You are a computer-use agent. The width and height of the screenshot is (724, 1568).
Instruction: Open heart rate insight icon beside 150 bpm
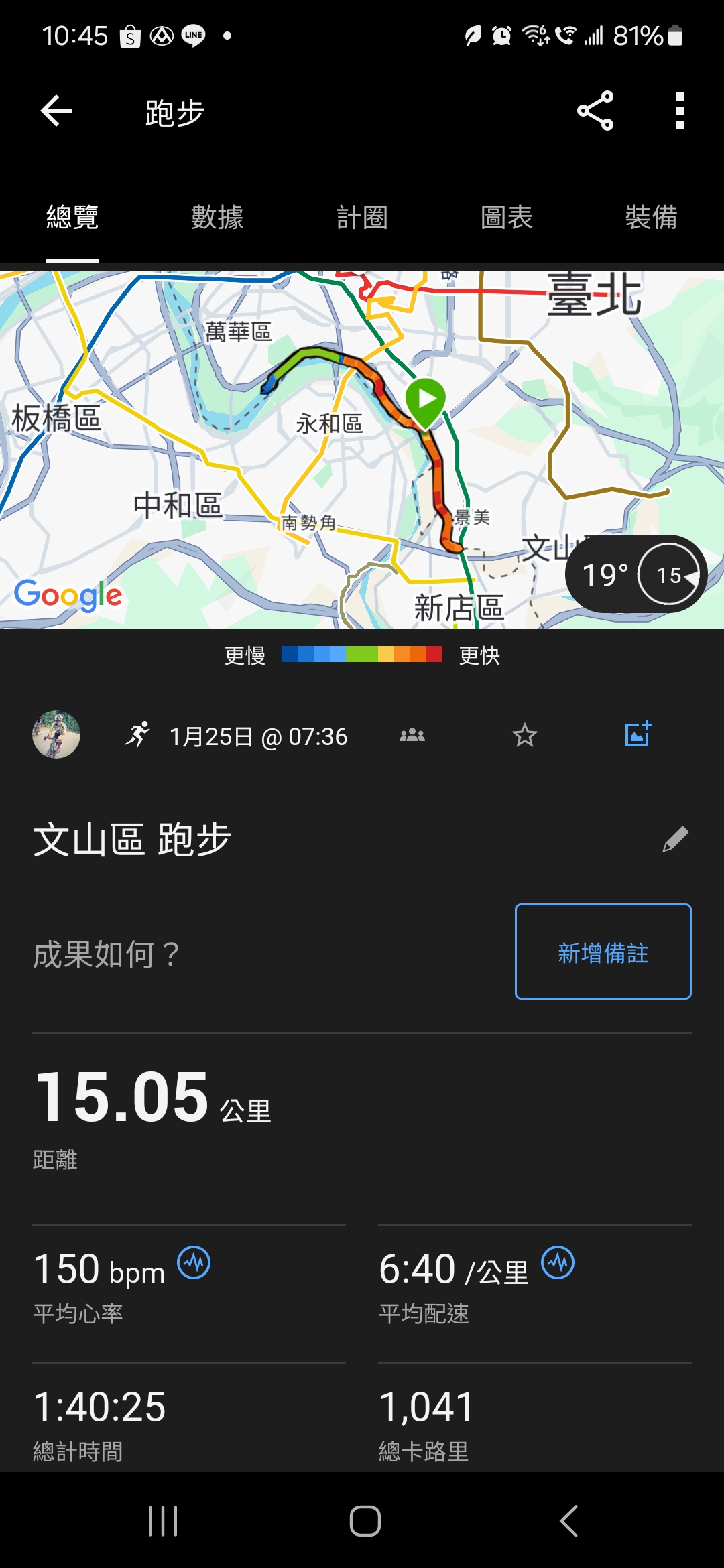194,1264
